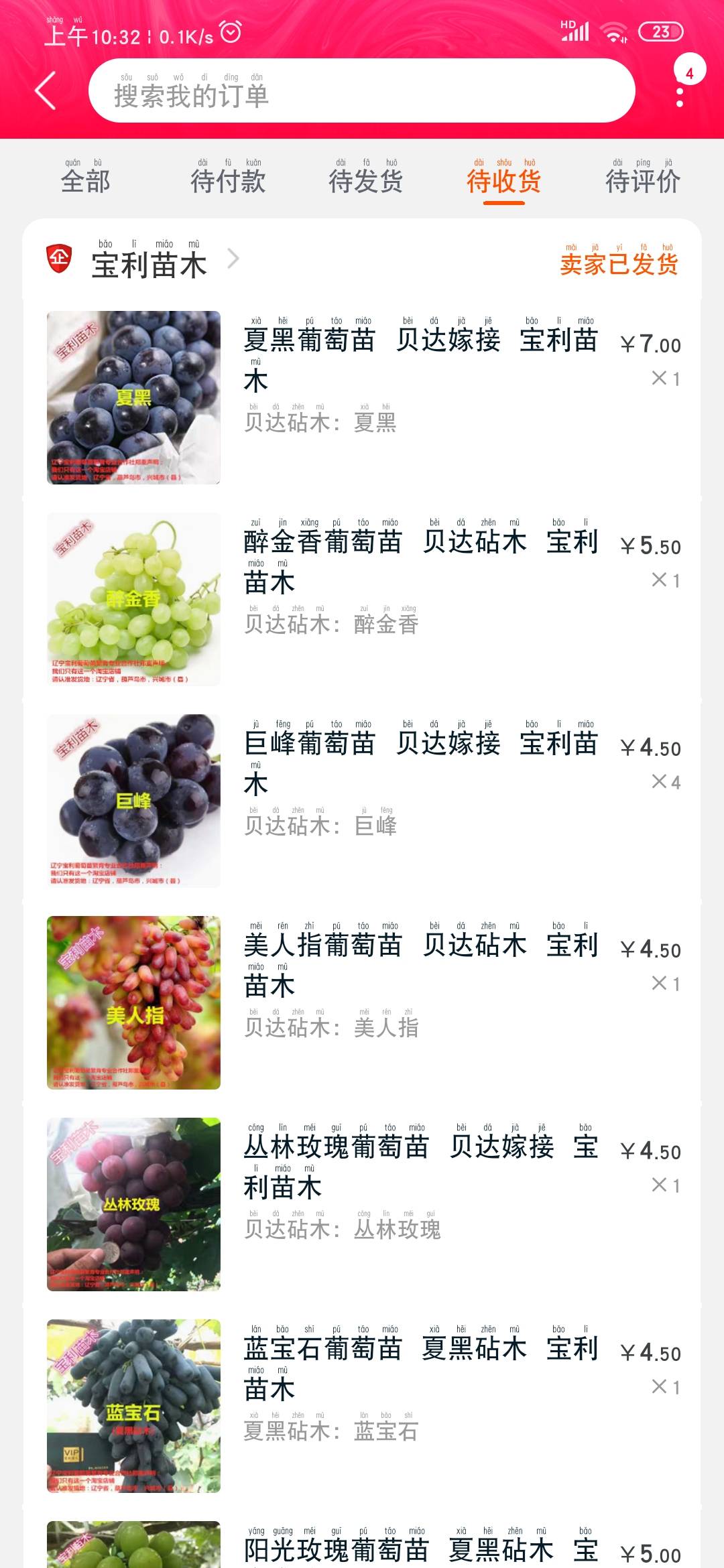This screenshot has height=1568, width=724.
Task: Tap the 搜索我的订单 search box
Action: (x=362, y=91)
